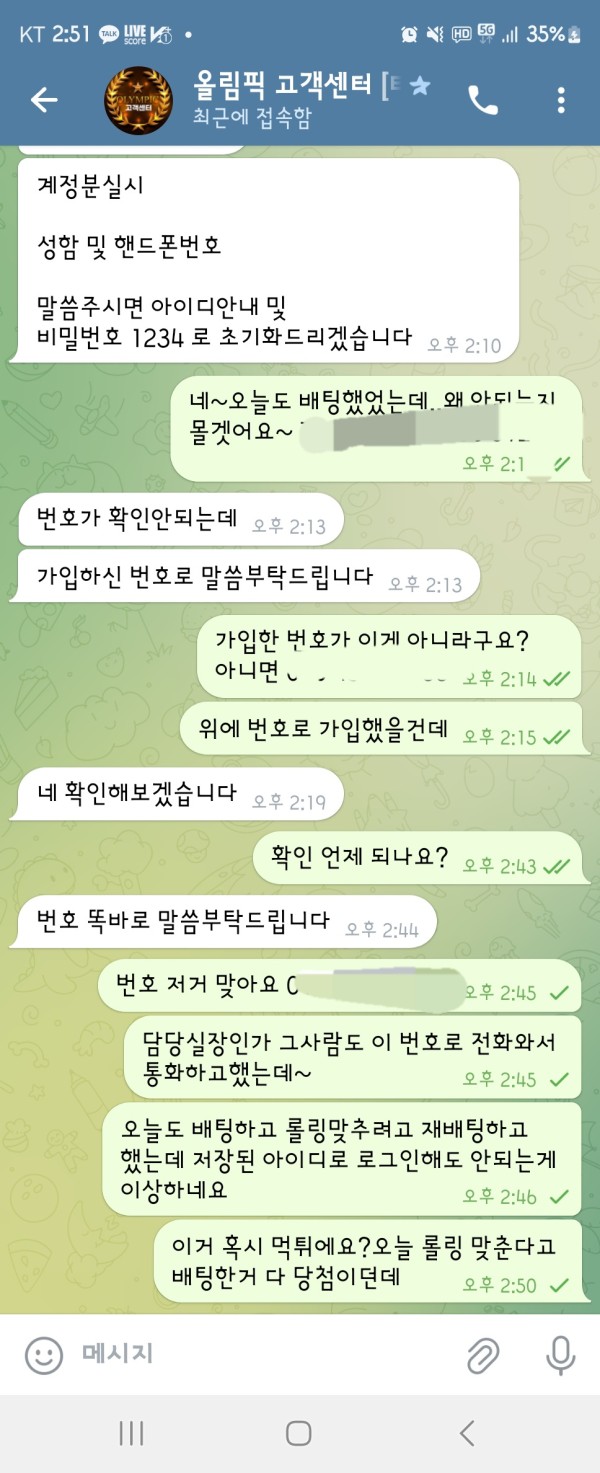Record a voice message
Screen dimensions: 600x1473
[x=560, y=1355]
